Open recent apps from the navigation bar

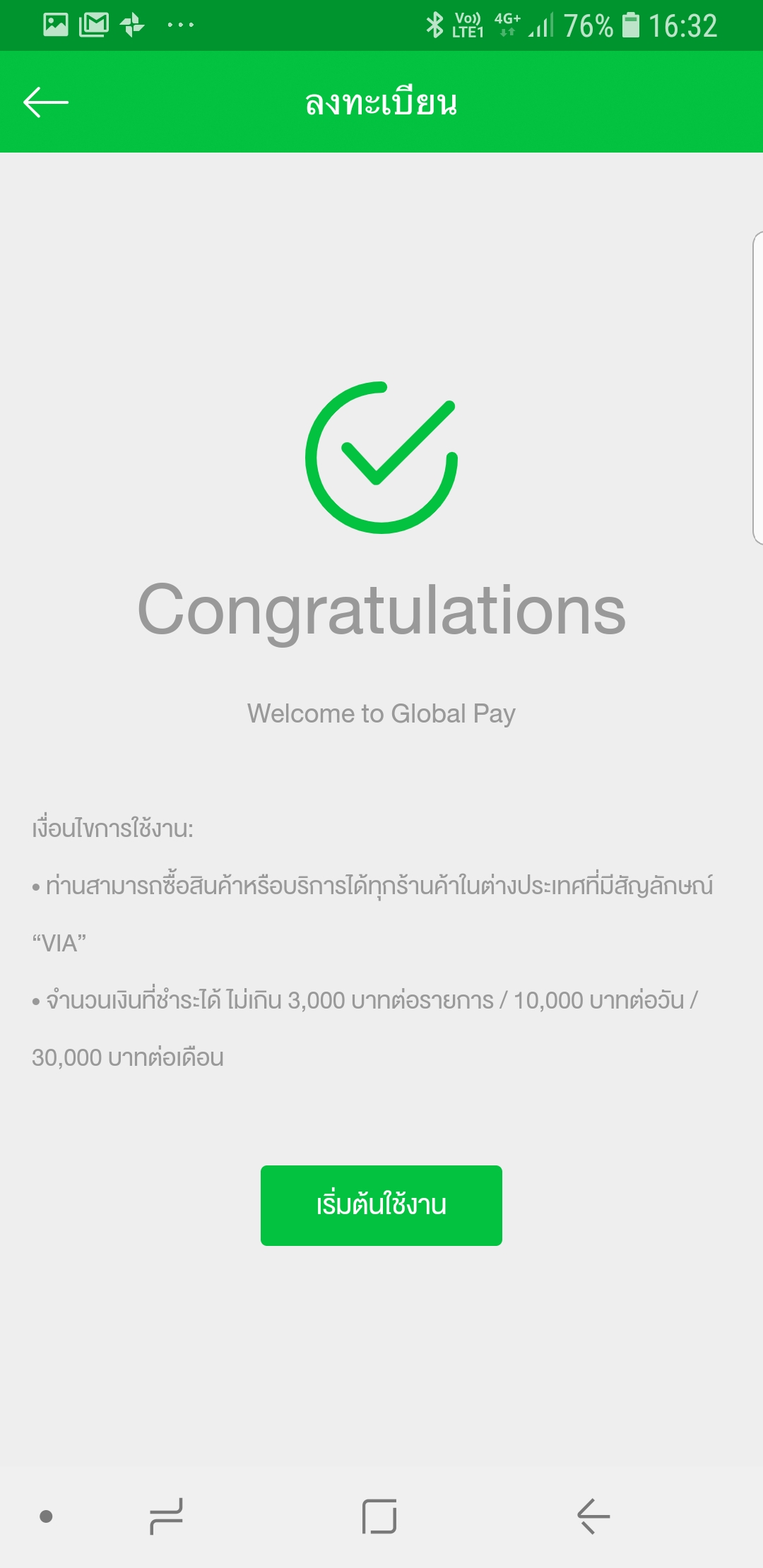[x=167, y=1516]
